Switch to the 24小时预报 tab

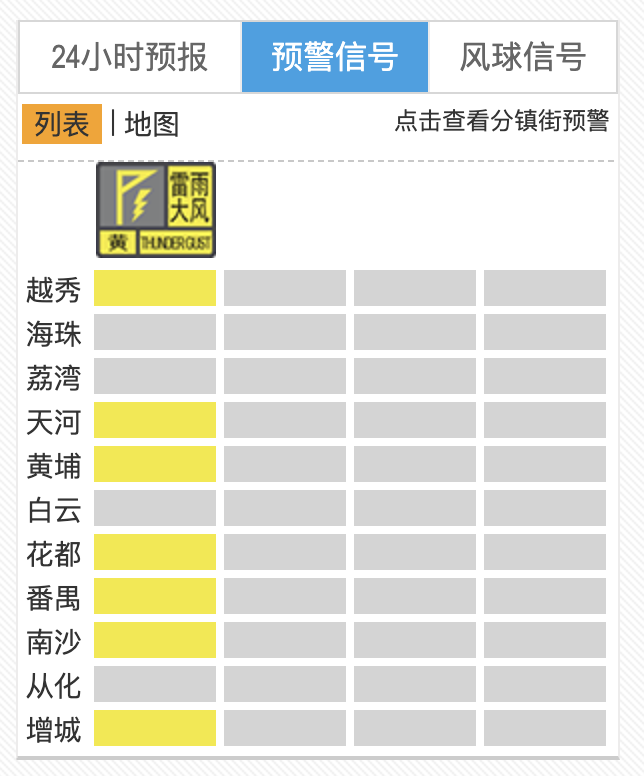(x=129, y=57)
